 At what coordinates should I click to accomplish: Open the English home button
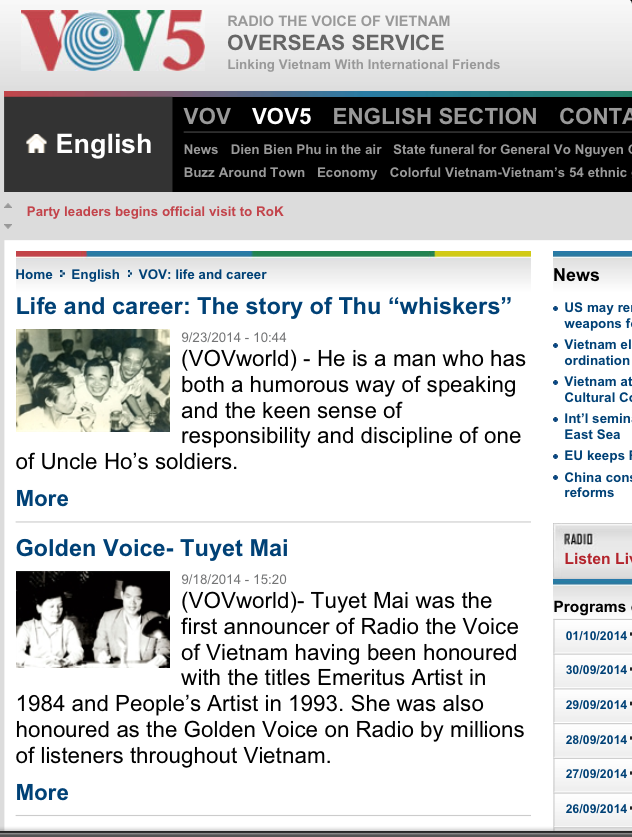[x=89, y=144]
